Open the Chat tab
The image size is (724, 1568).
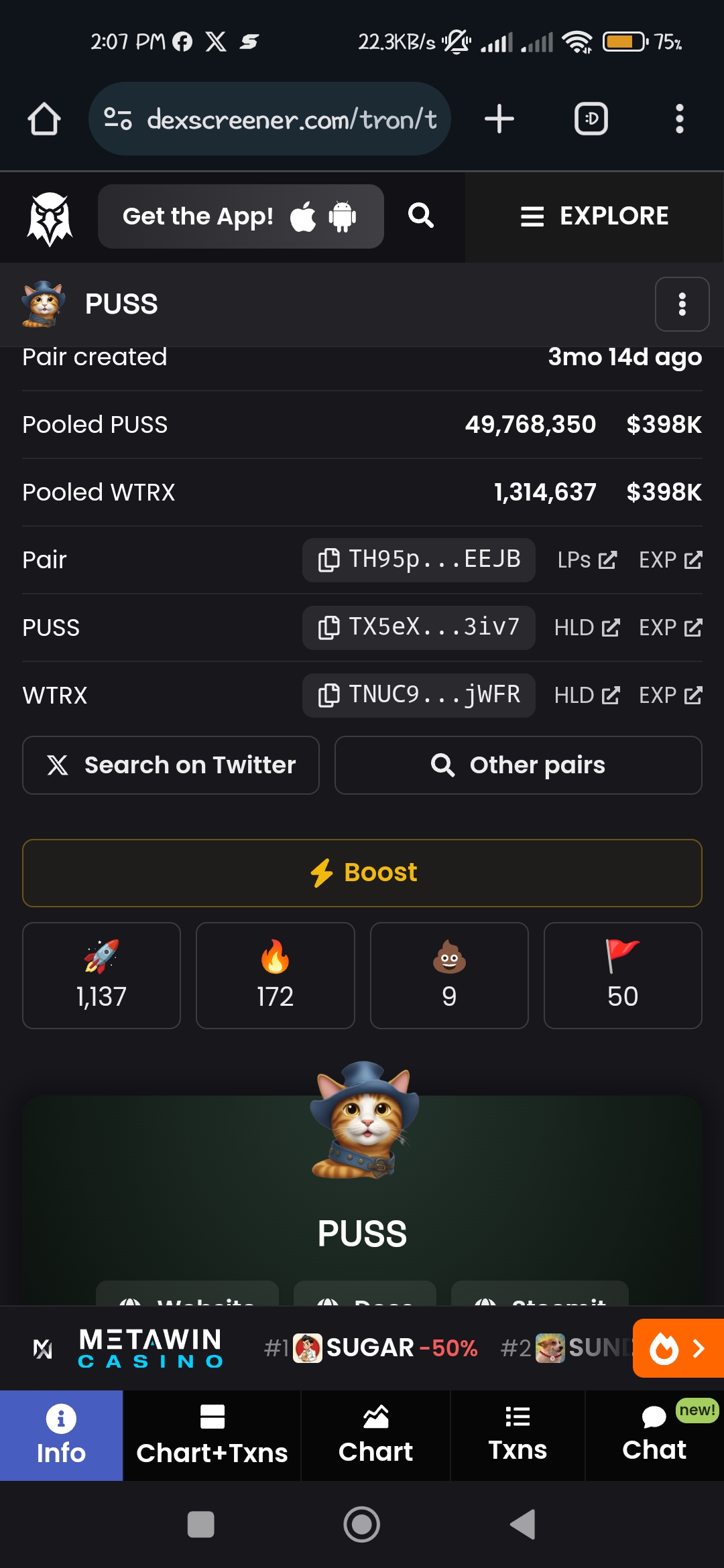[654, 1435]
